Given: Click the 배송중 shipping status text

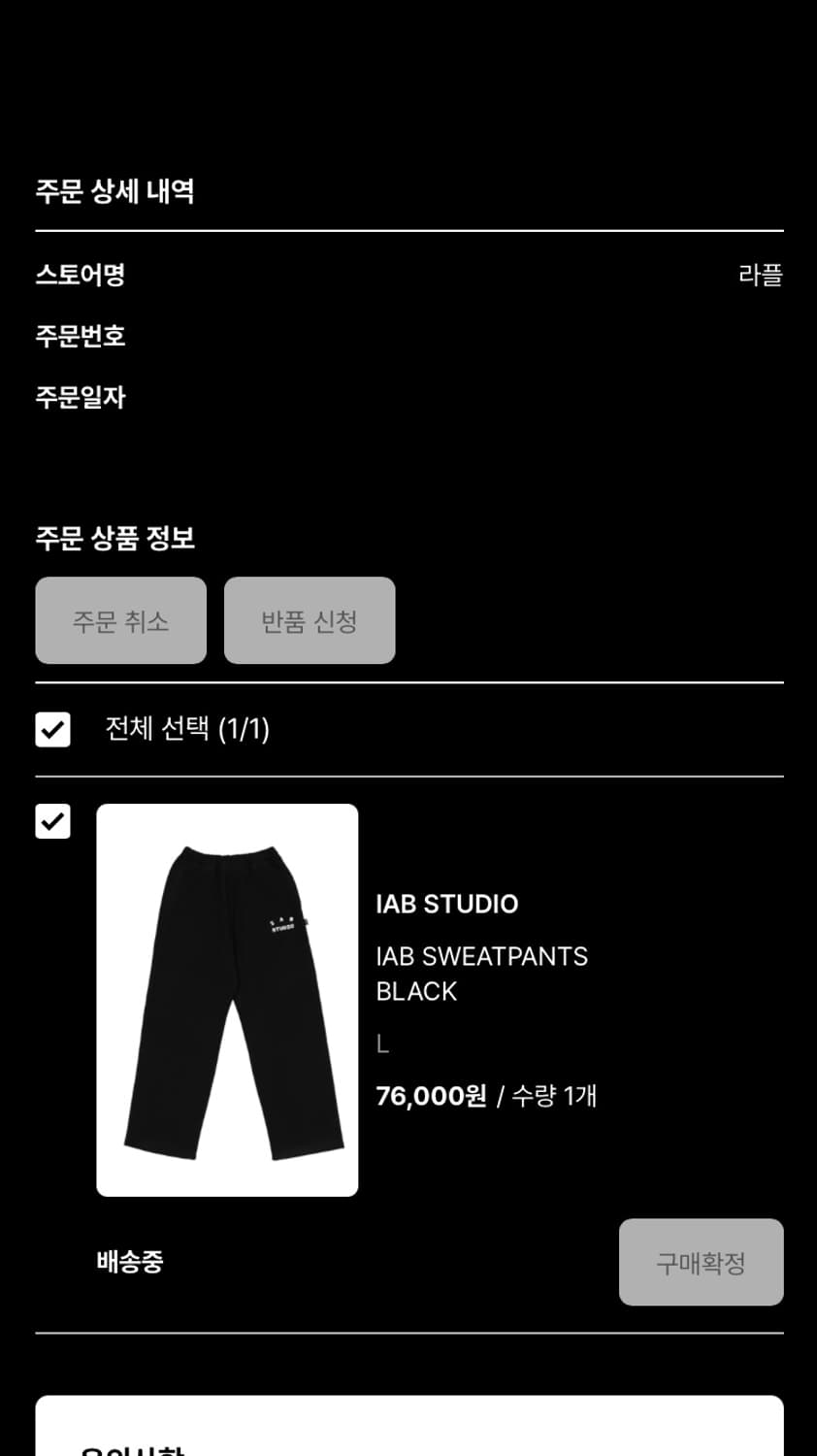Looking at the screenshot, I should click(129, 1262).
